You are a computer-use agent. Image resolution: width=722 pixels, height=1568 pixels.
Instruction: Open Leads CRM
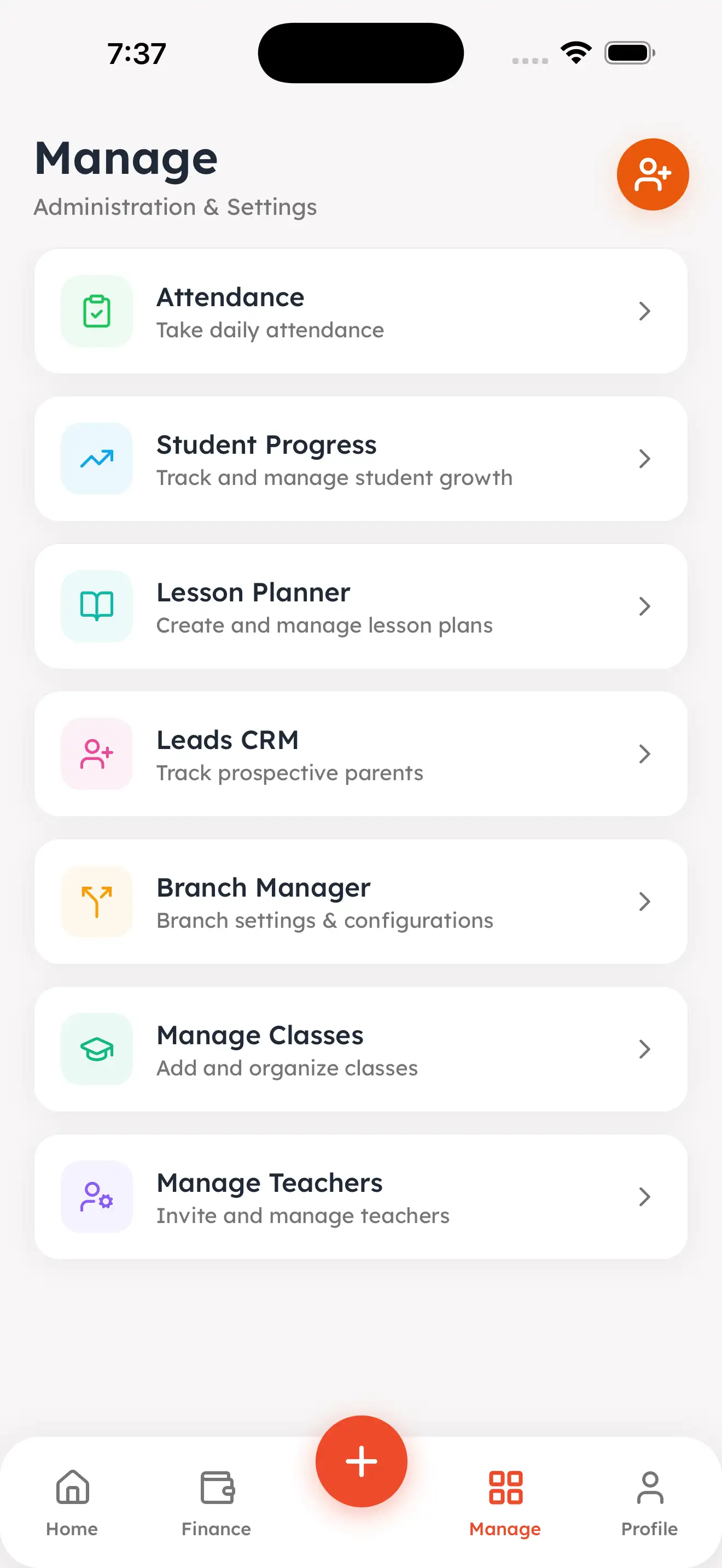coord(360,755)
